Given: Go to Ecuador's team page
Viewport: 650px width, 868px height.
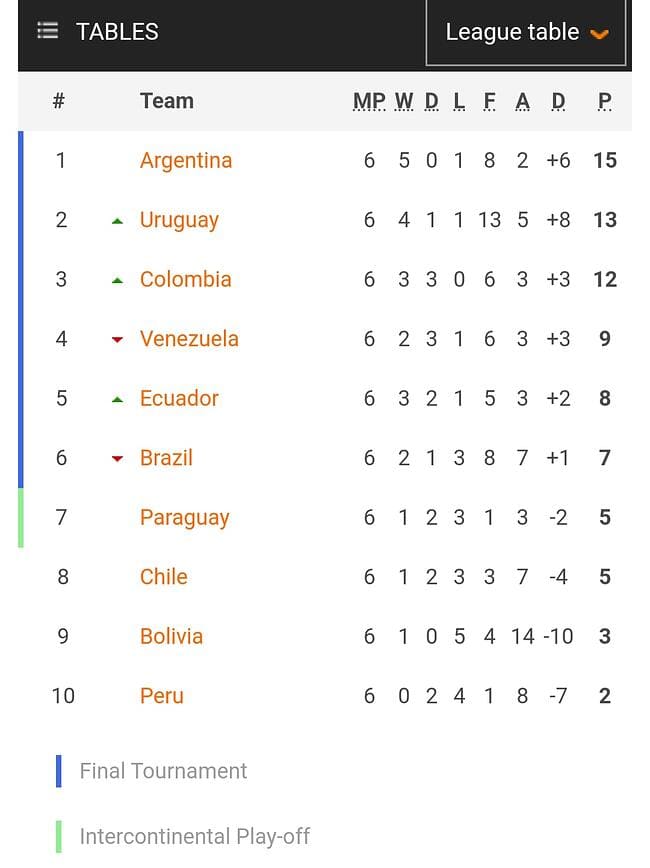Looking at the screenshot, I should tap(179, 398).
